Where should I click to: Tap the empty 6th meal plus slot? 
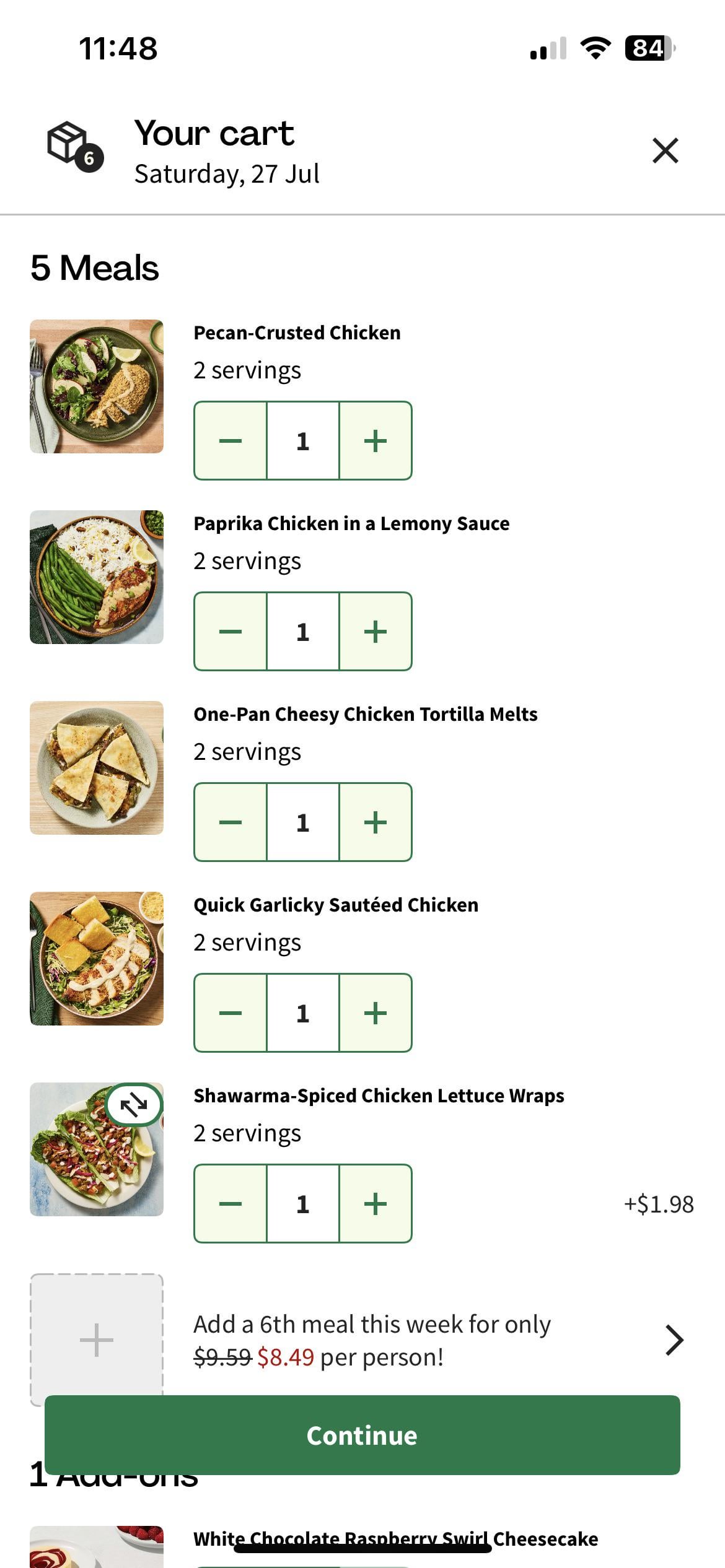(97, 1338)
